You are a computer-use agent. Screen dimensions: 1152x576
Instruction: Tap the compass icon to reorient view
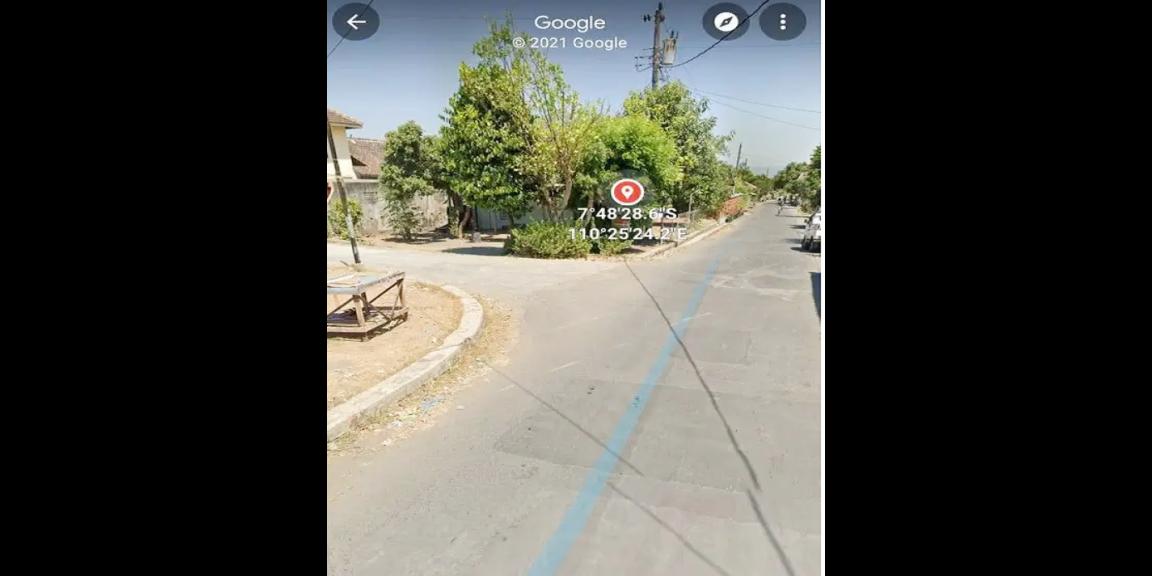point(726,22)
